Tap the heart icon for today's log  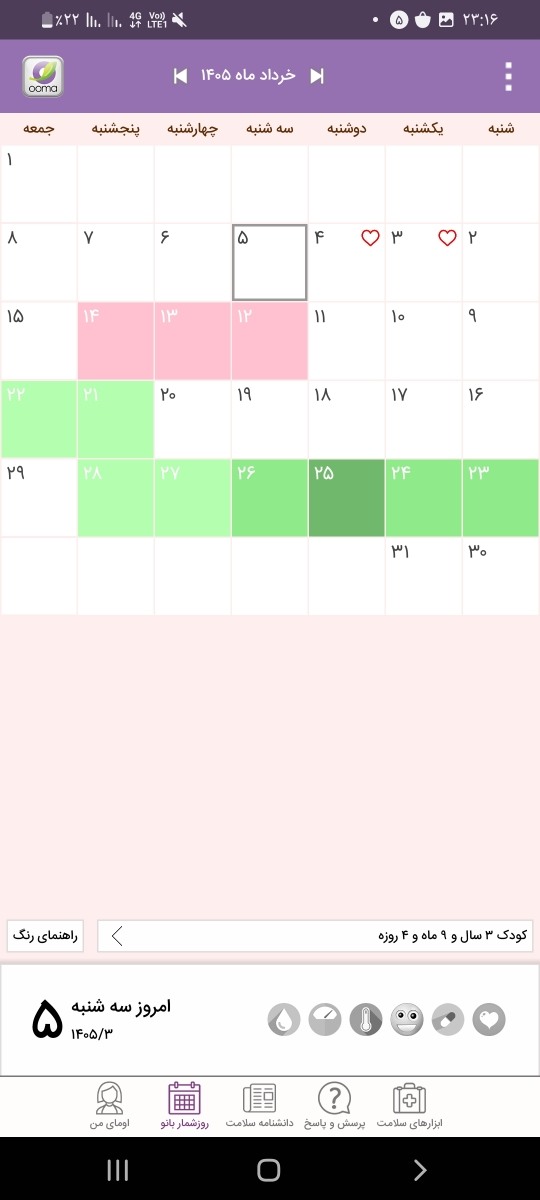click(x=489, y=1020)
